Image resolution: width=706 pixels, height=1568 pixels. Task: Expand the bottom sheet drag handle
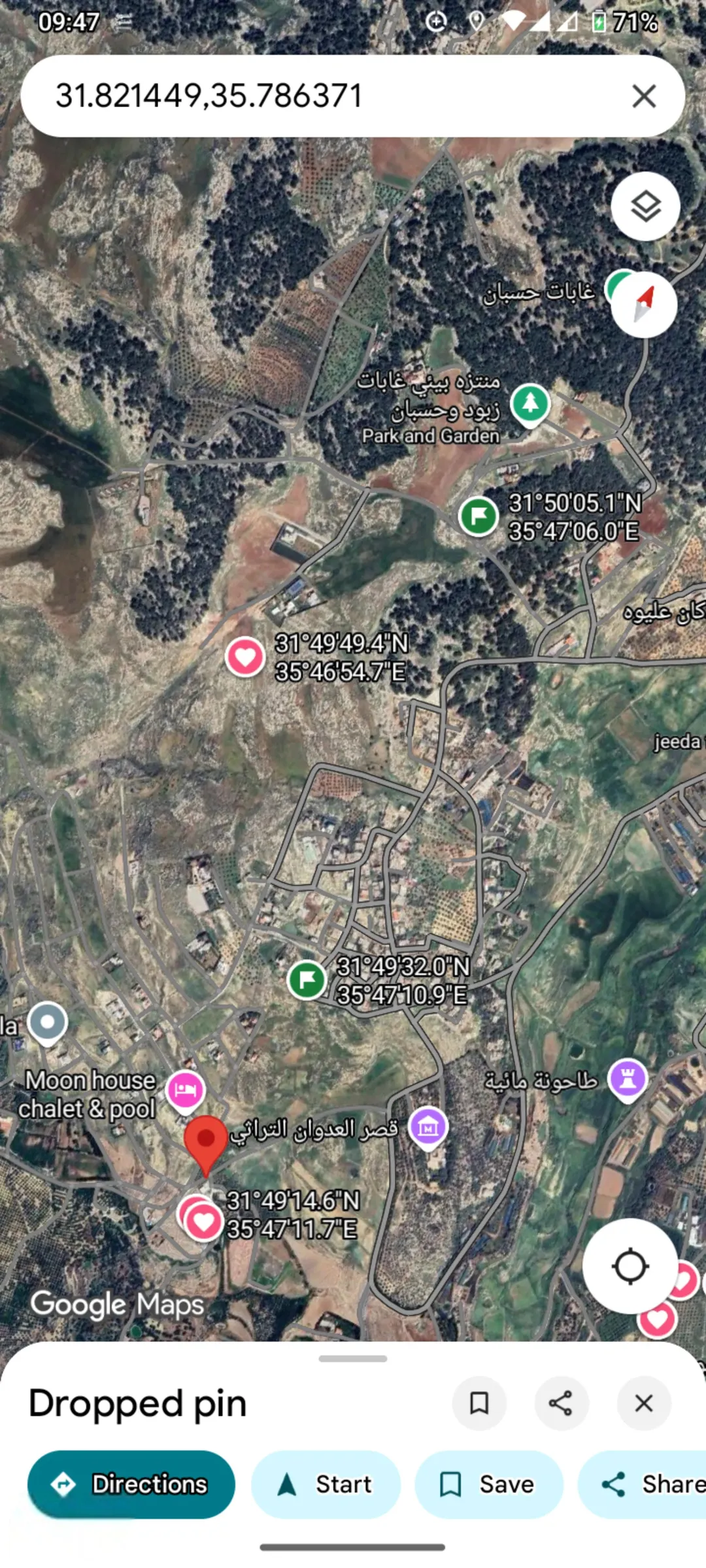[x=353, y=1358]
